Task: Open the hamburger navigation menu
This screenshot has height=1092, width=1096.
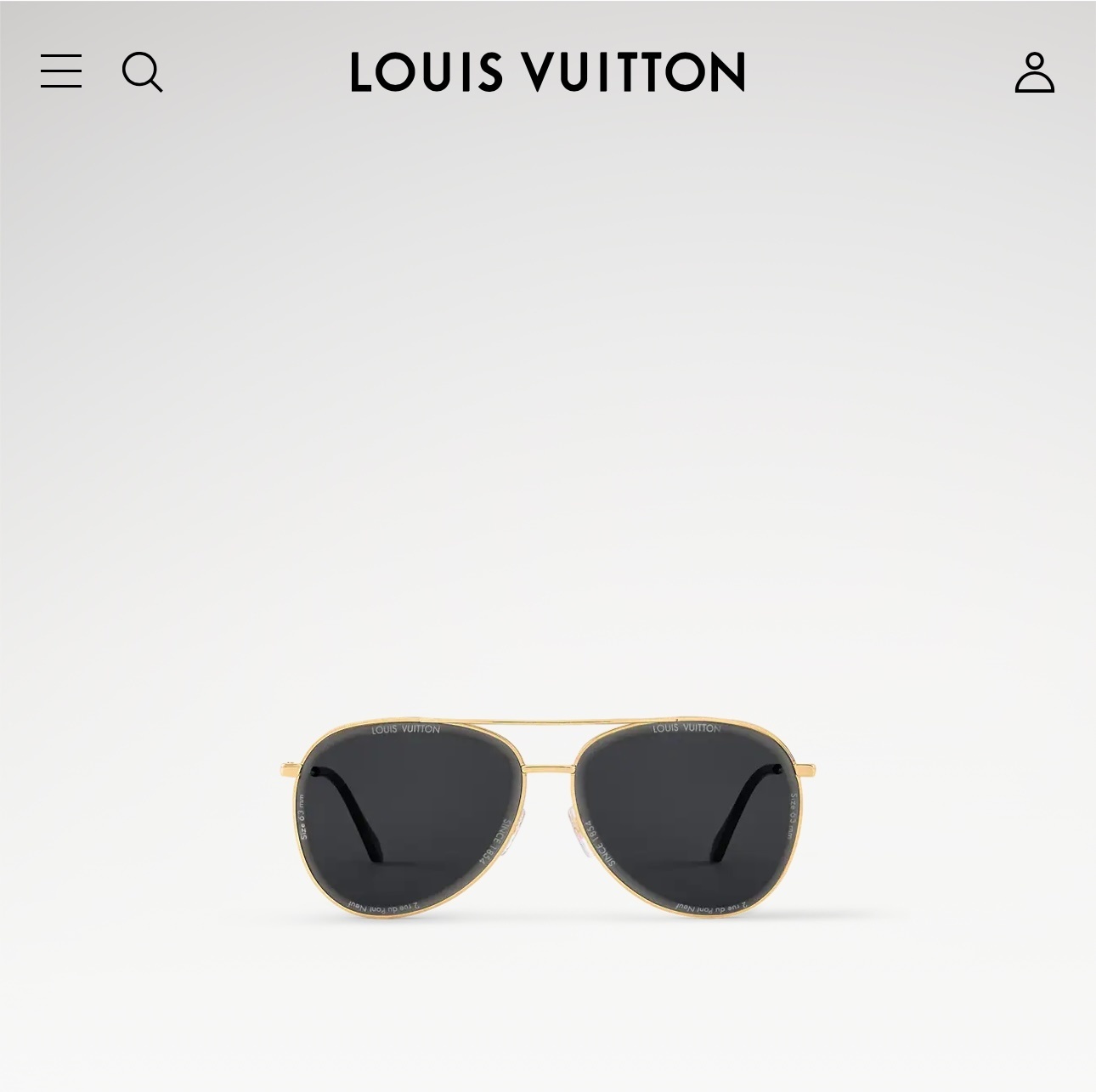Action: click(61, 71)
